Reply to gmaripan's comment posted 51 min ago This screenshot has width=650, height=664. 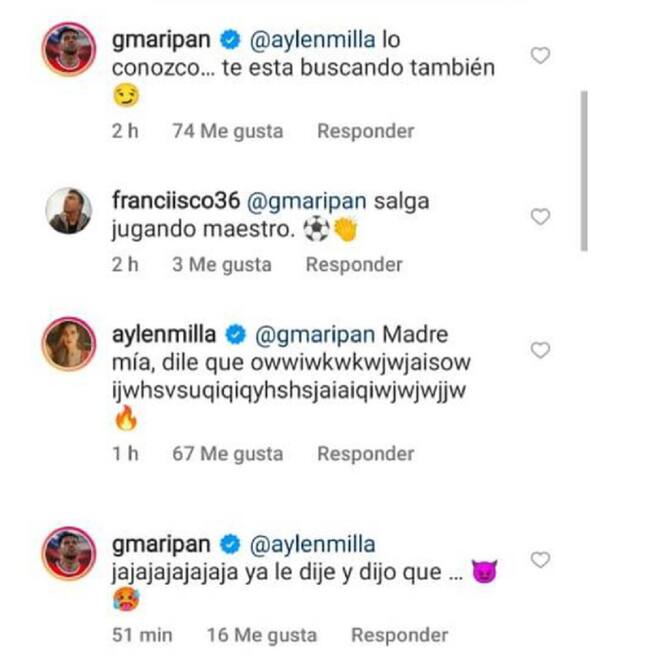pyautogui.click(x=399, y=635)
